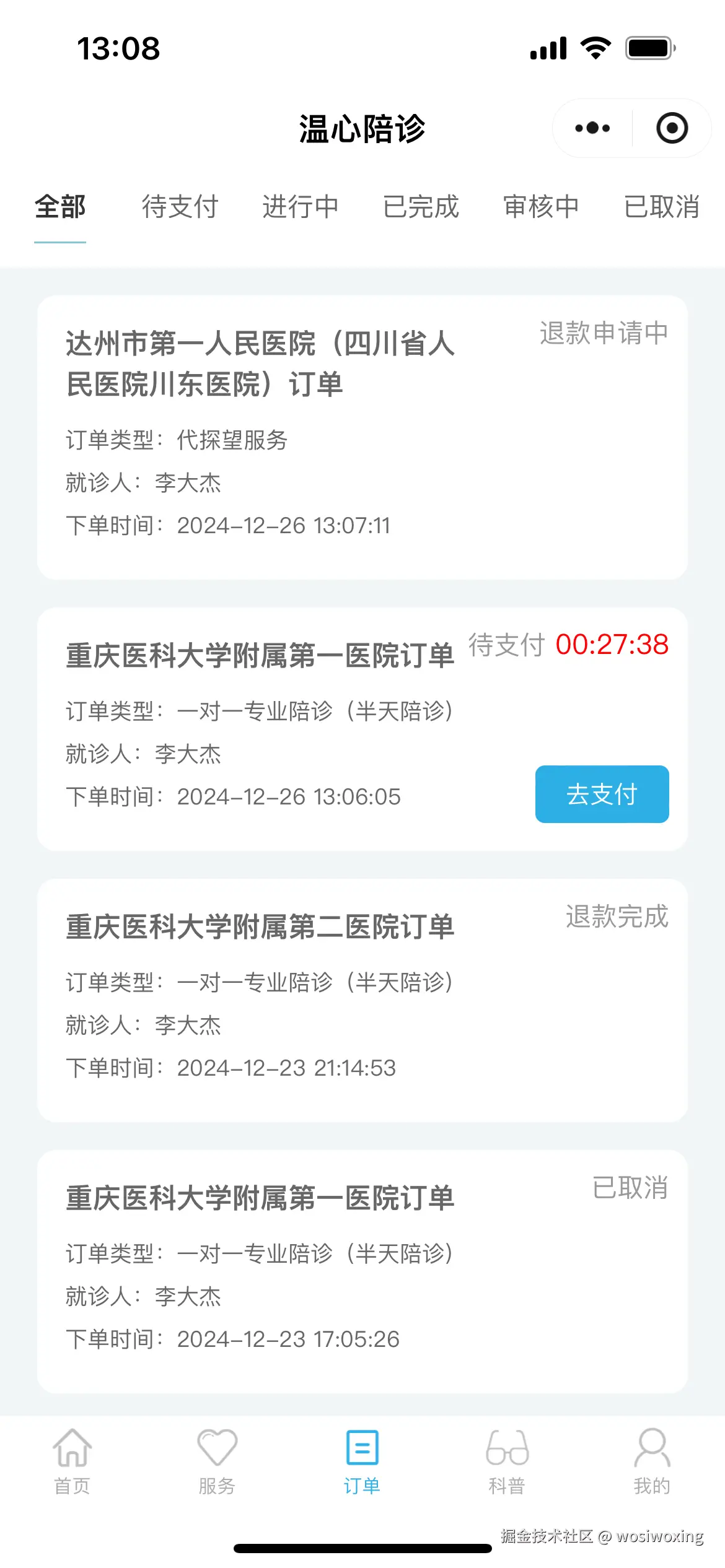Select the 全部 tab with underline indicator
The image size is (725, 1568).
(60, 208)
